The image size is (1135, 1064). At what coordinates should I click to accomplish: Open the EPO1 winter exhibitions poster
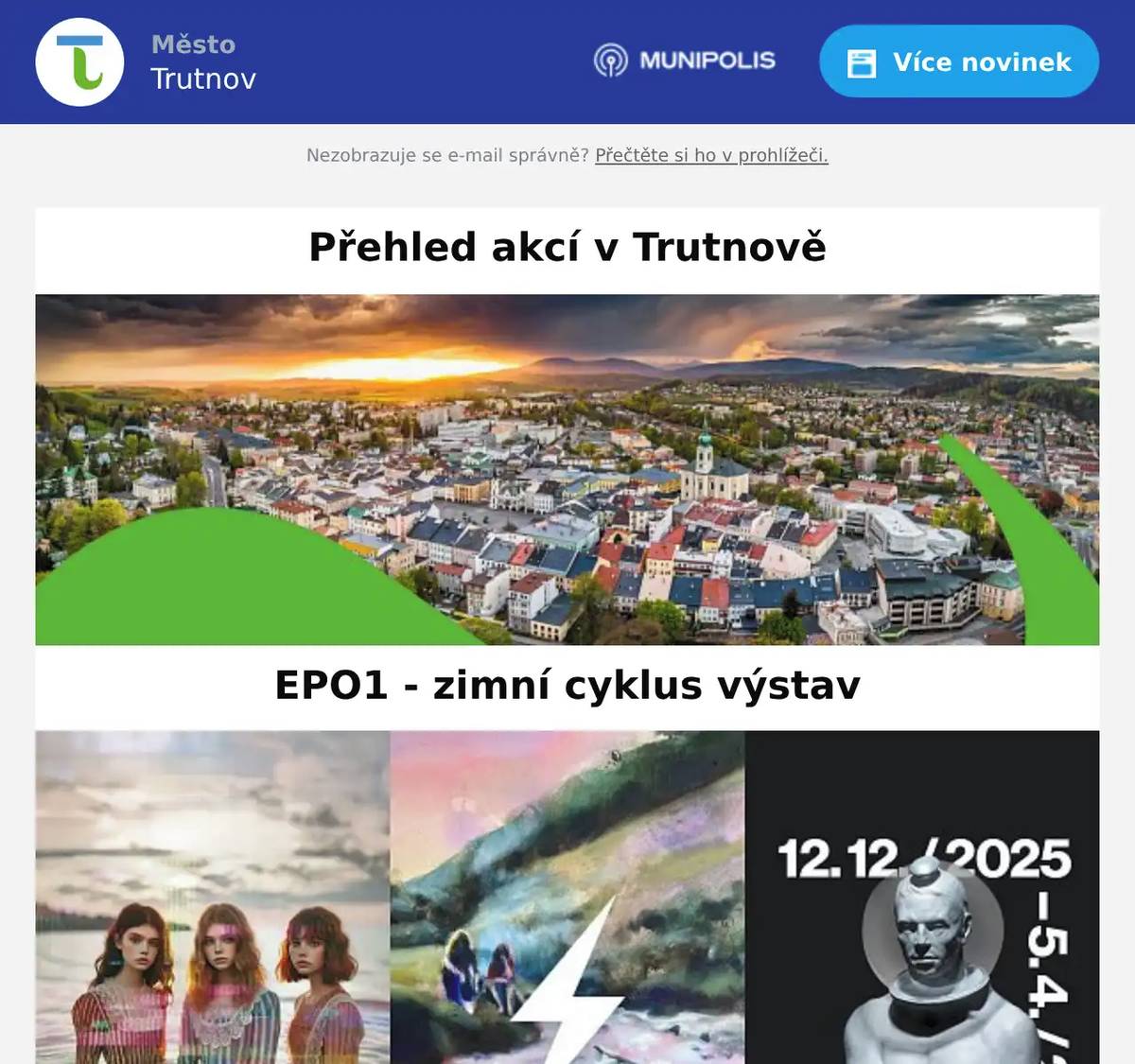(567, 897)
